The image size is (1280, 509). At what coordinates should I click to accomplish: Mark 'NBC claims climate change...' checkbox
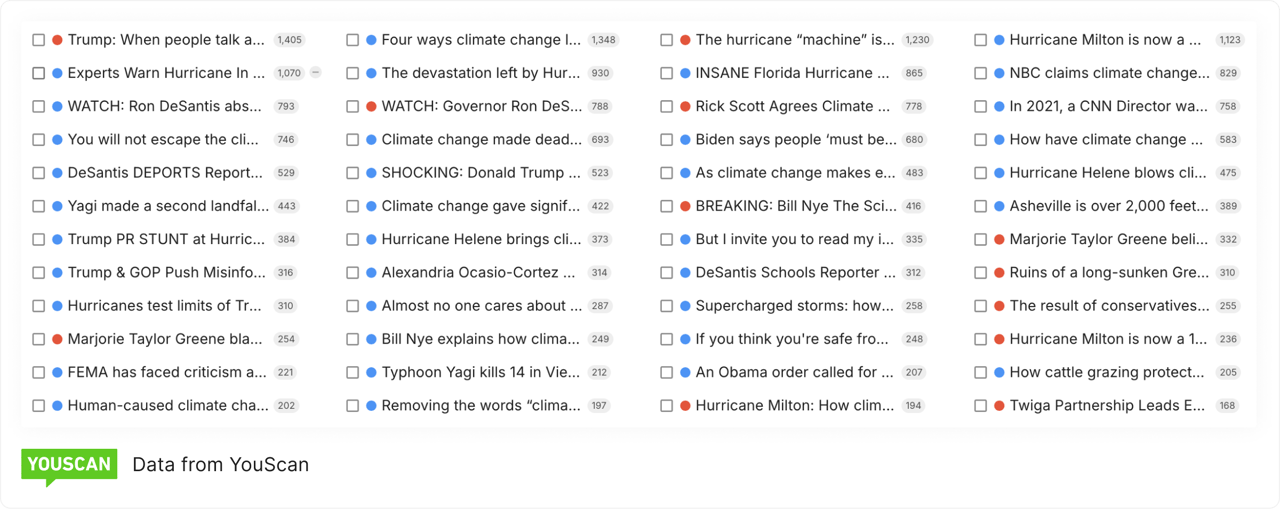tap(980, 73)
